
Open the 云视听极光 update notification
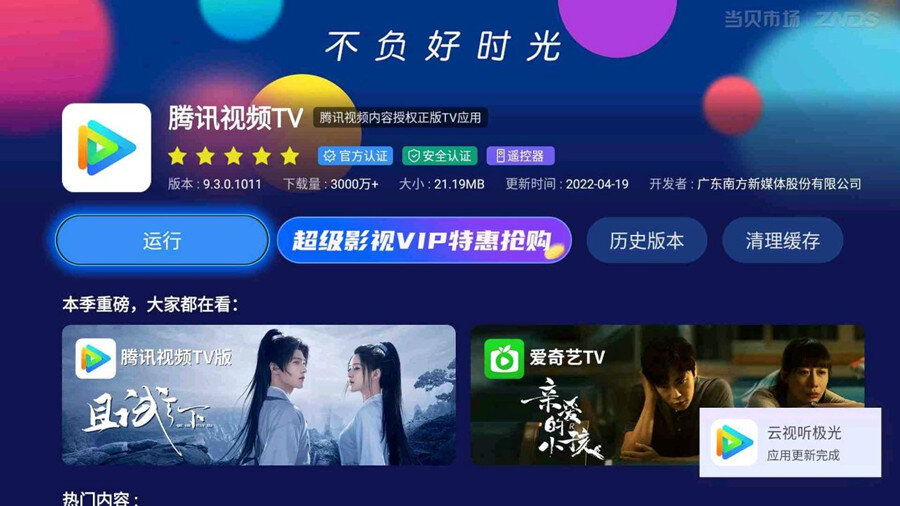[790, 443]
